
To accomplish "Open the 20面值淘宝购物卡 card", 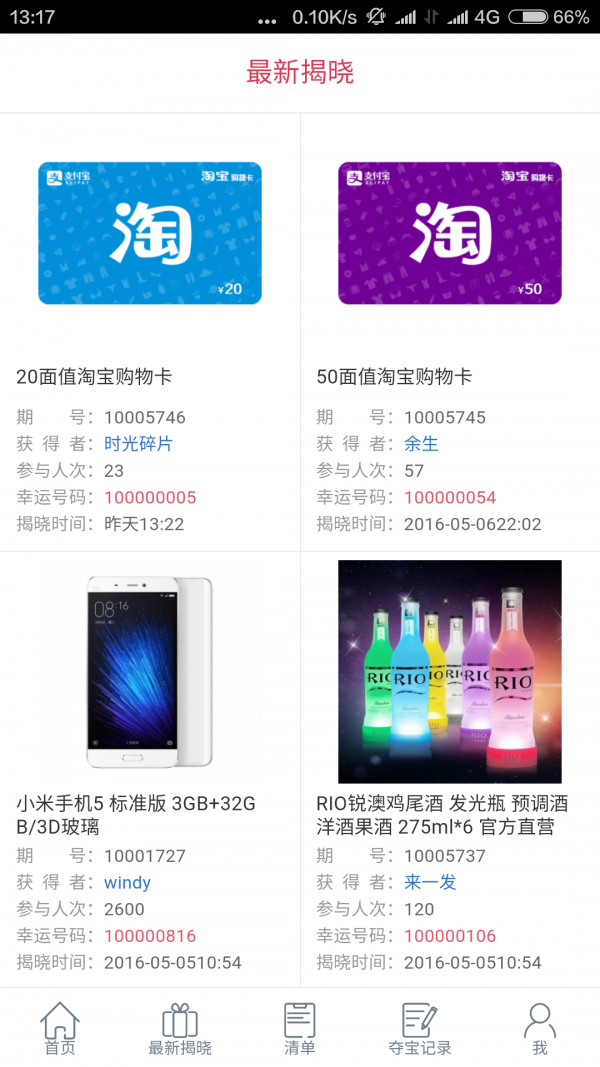I will coord(150,233).
